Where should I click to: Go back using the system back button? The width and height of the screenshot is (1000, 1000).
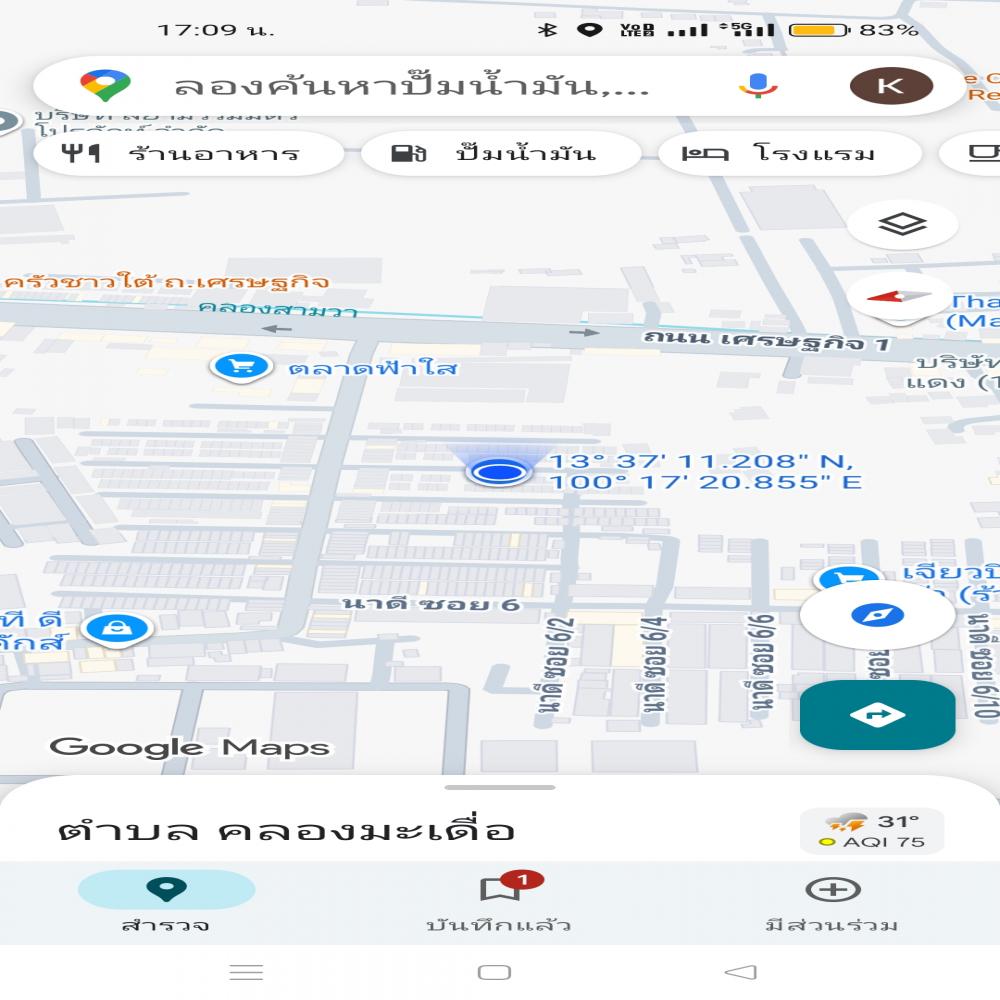(740, 972)
